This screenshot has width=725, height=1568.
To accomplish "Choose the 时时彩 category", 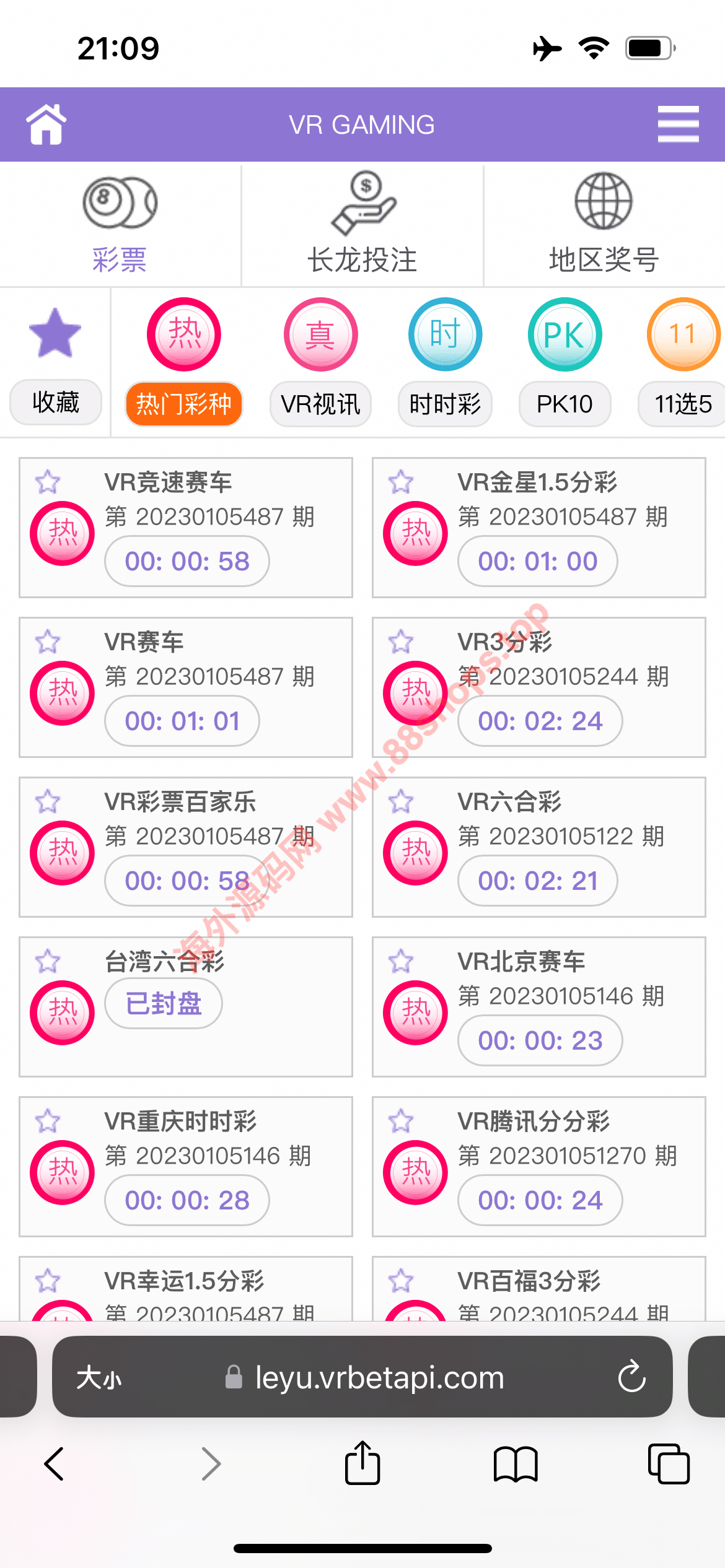I will (x=445, y=365).
